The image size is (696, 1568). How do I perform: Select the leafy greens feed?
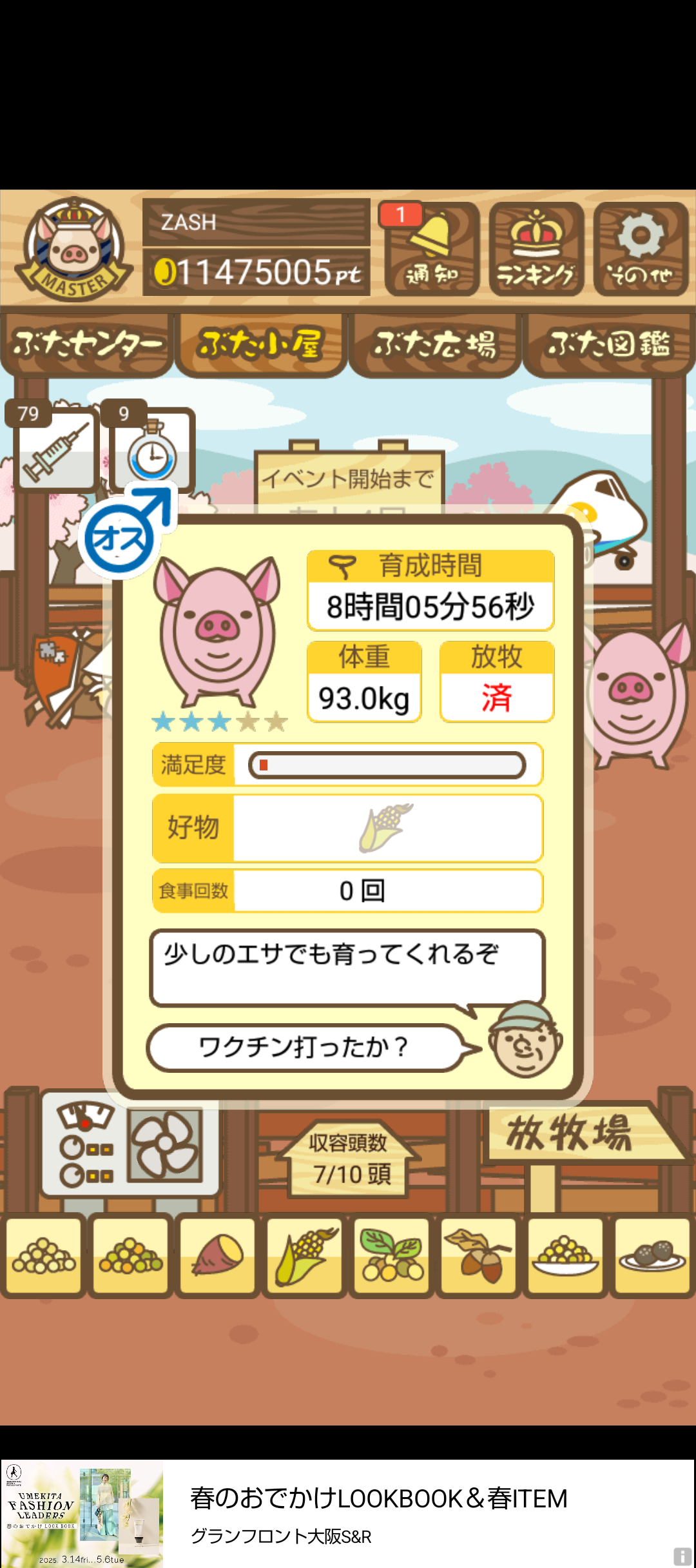391,1255
